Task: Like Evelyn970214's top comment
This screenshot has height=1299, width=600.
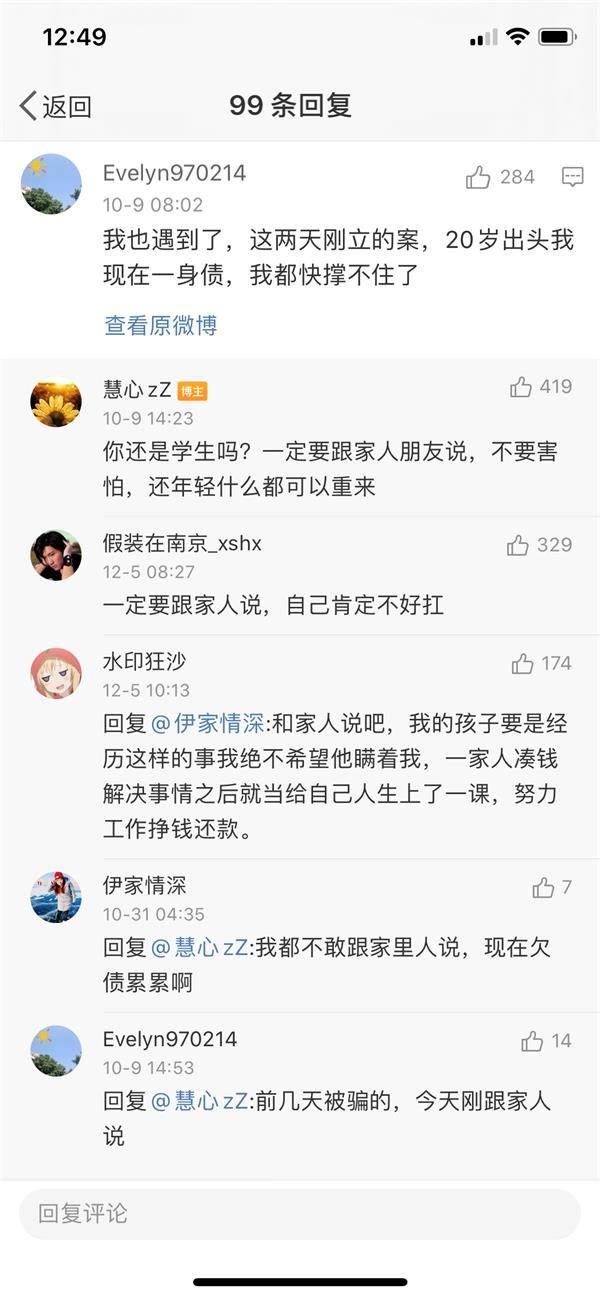Action: click(500, 177)
